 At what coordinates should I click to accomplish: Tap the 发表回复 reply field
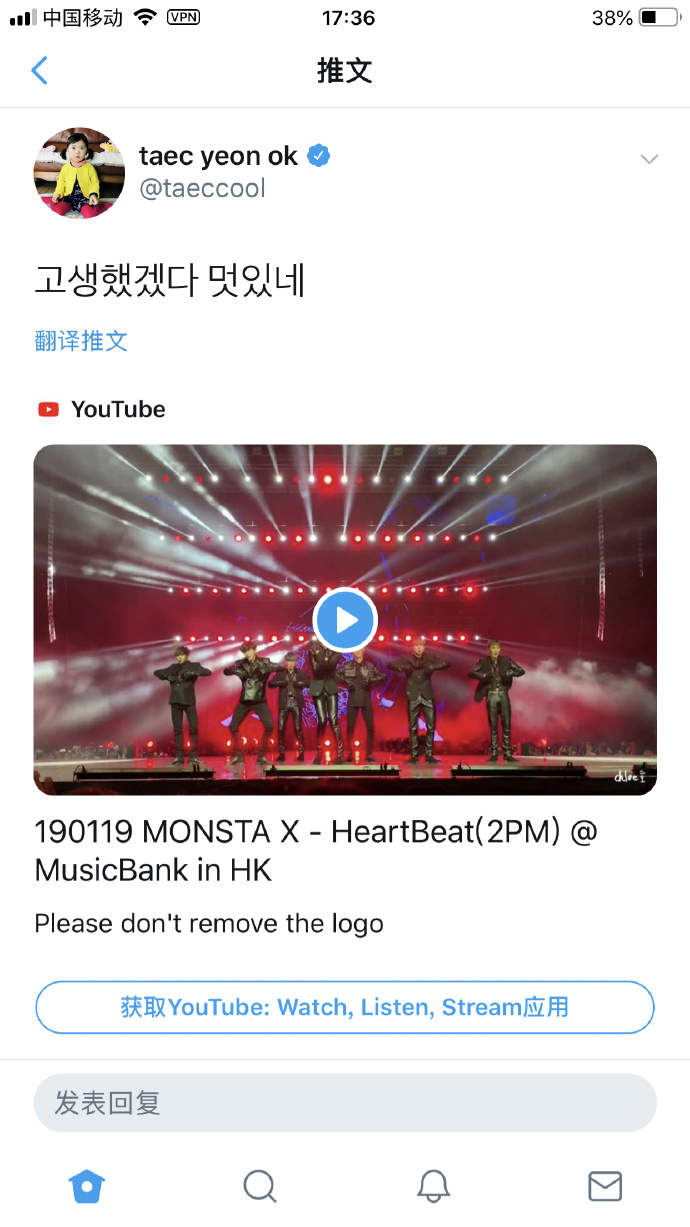[x=345, y=1103]
